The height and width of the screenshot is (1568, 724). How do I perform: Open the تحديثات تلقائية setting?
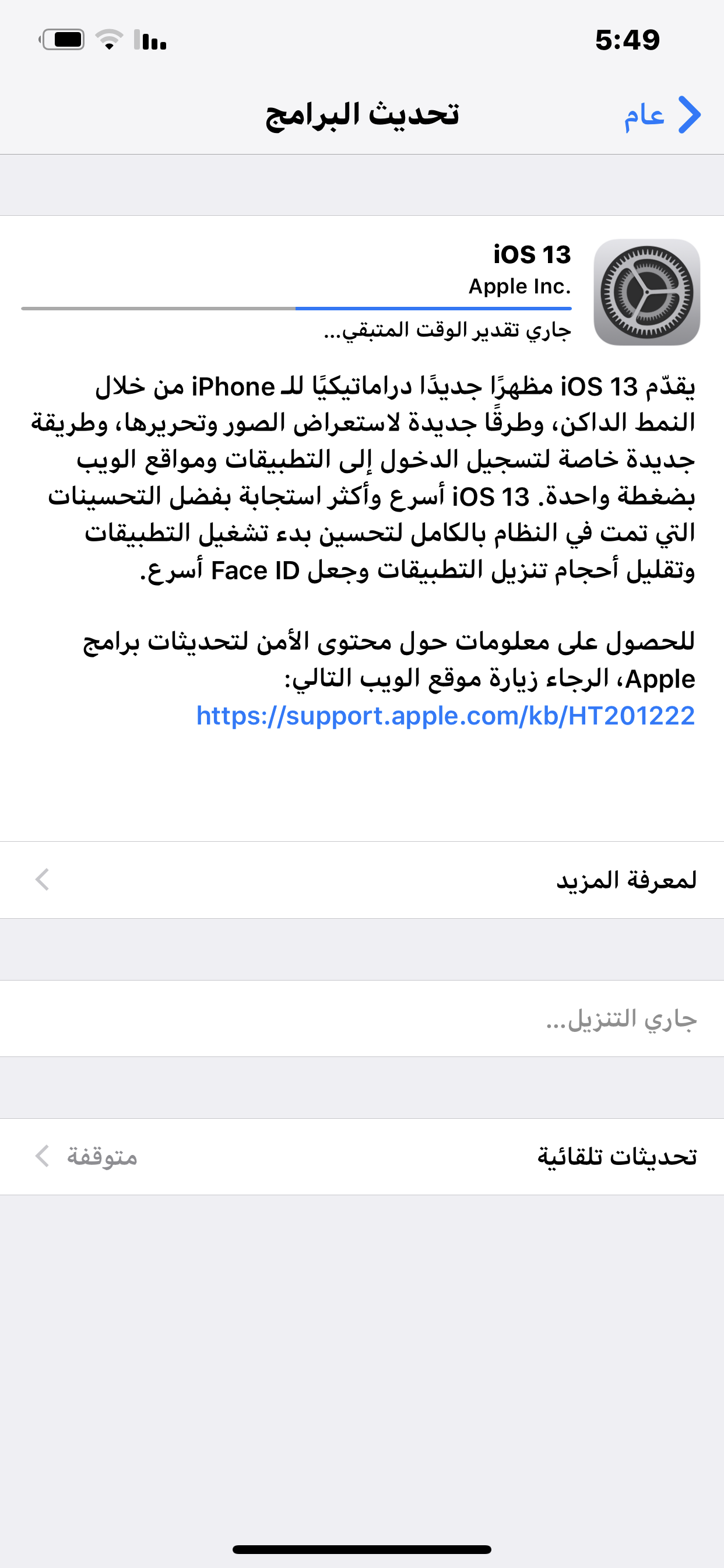(362, 1156)
